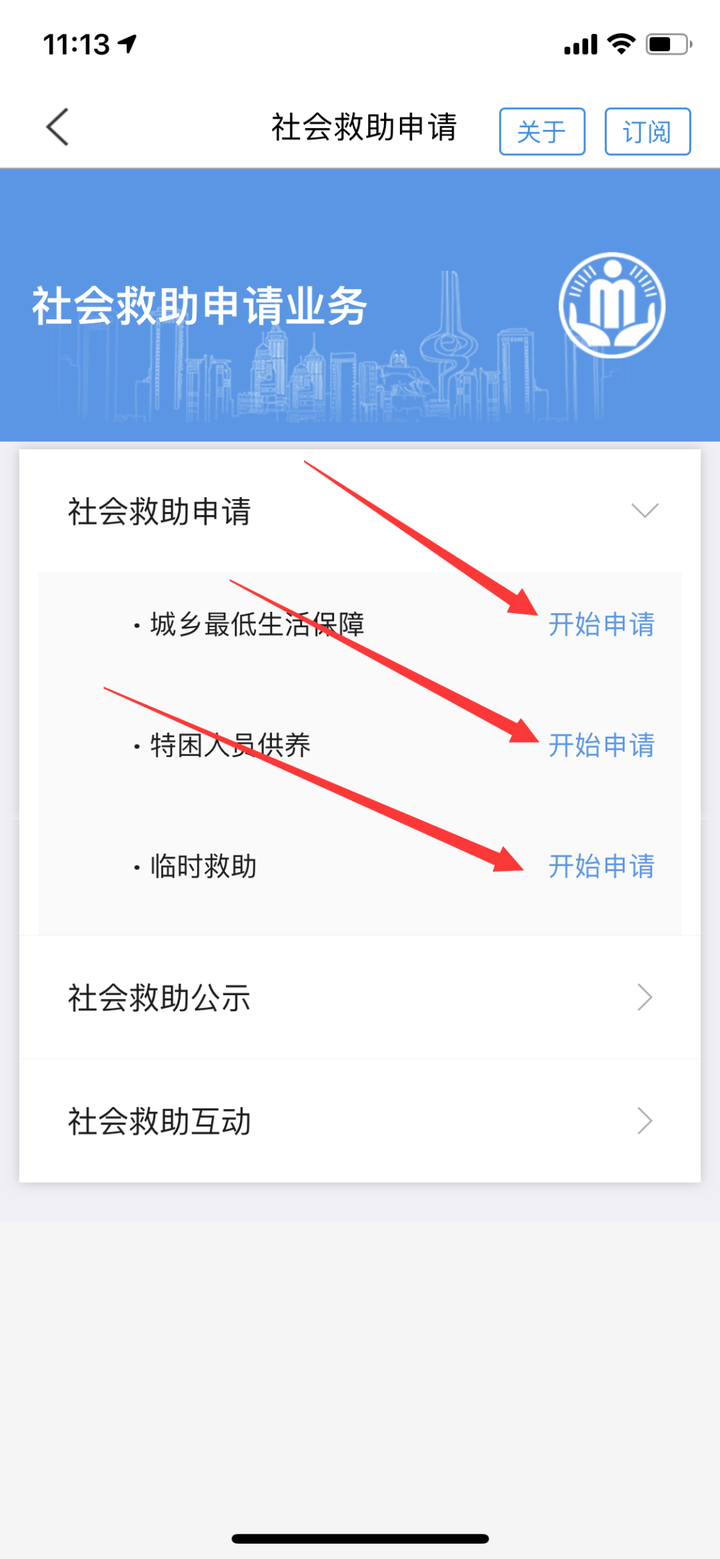The image size is (720, 1559).
Task: Select the 社会救助申请 page title
Action: click(x=363, y=128)
